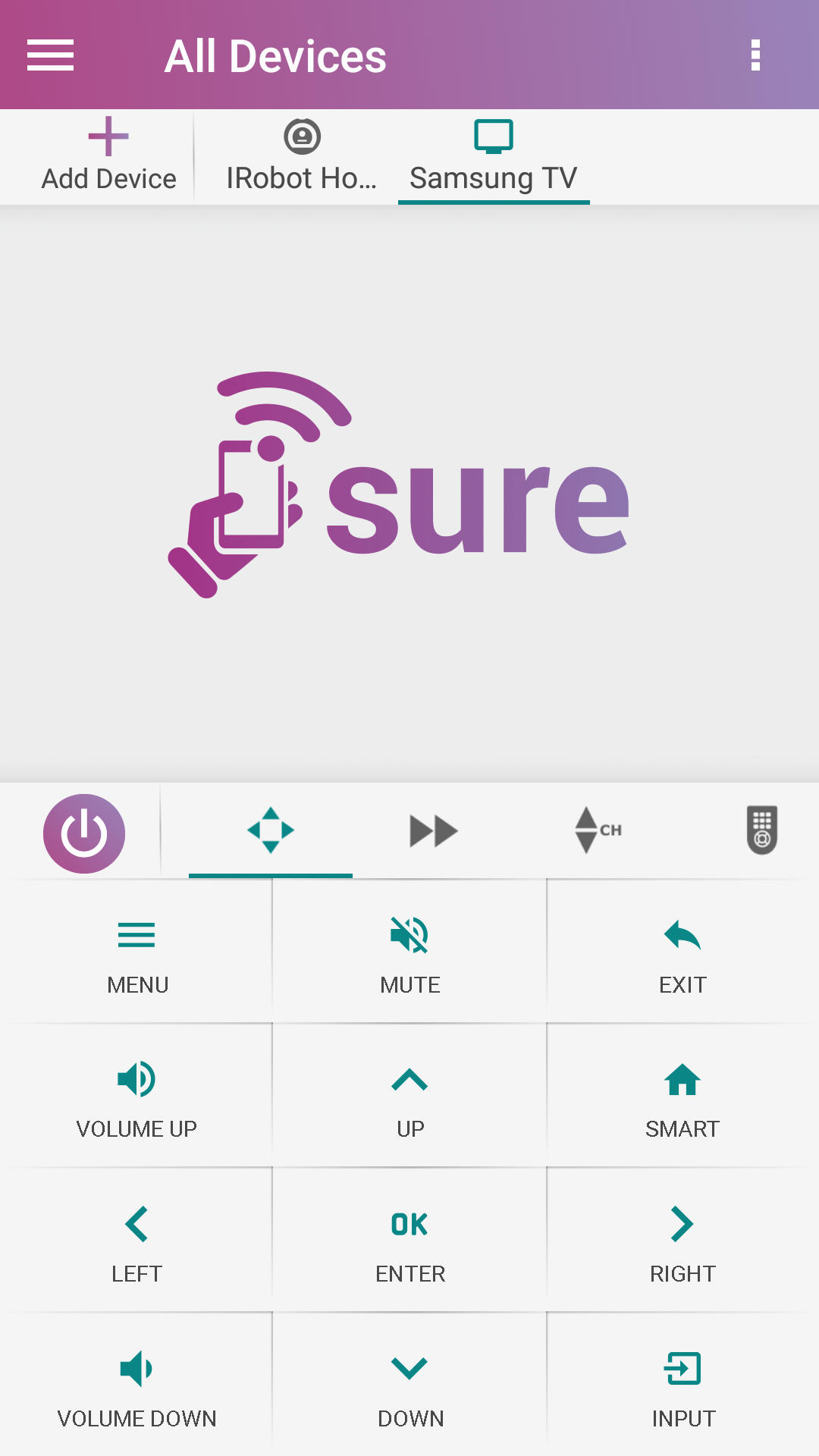Select the Samsung TV tab
The image size is (819, 1456).
click(x=494, y=156)
